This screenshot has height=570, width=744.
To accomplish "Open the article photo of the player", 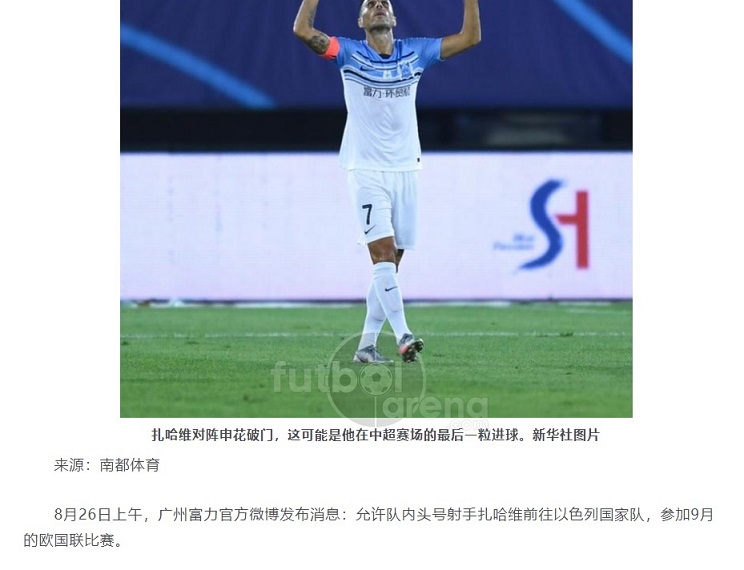I will point(376,208).
